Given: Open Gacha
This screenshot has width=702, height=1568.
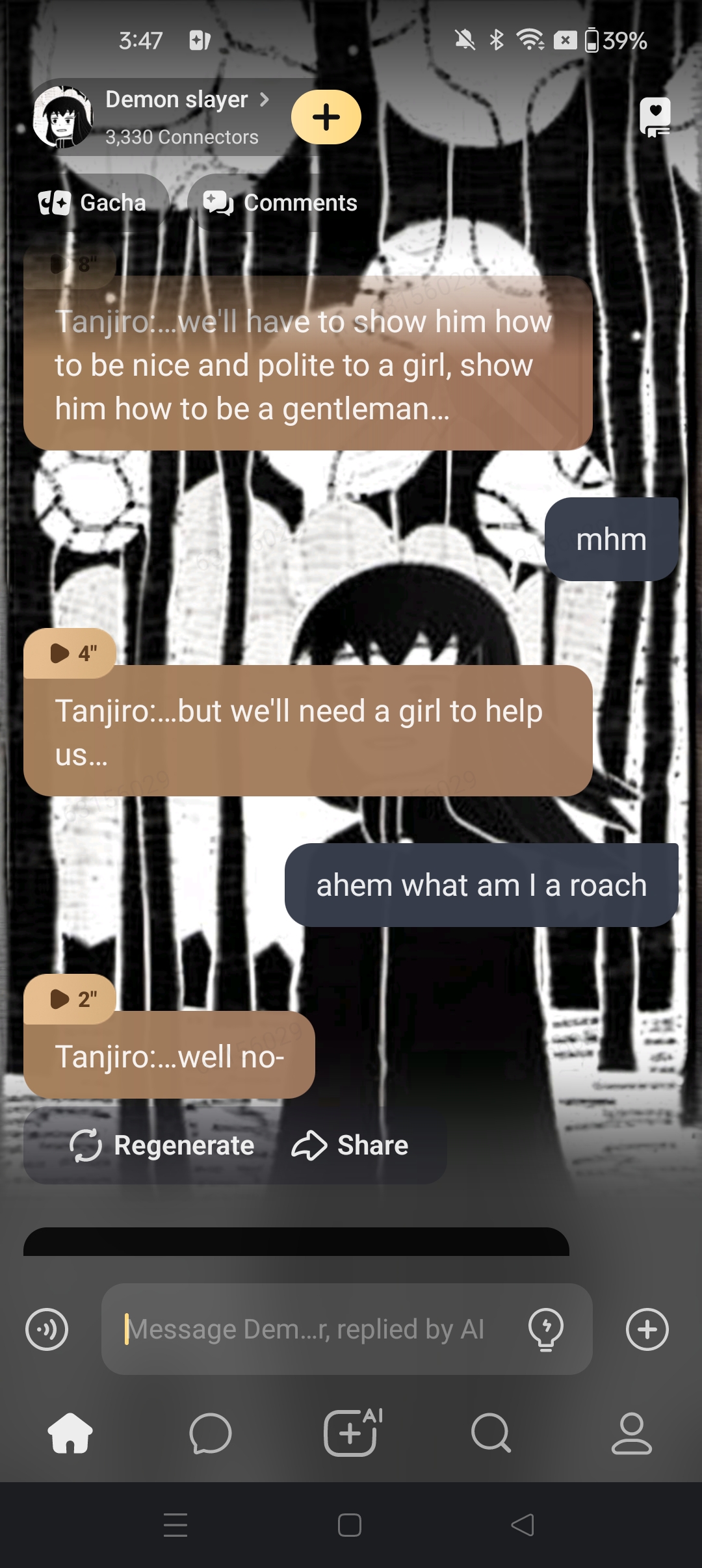Looking at the screenshot, I should 93,203.
